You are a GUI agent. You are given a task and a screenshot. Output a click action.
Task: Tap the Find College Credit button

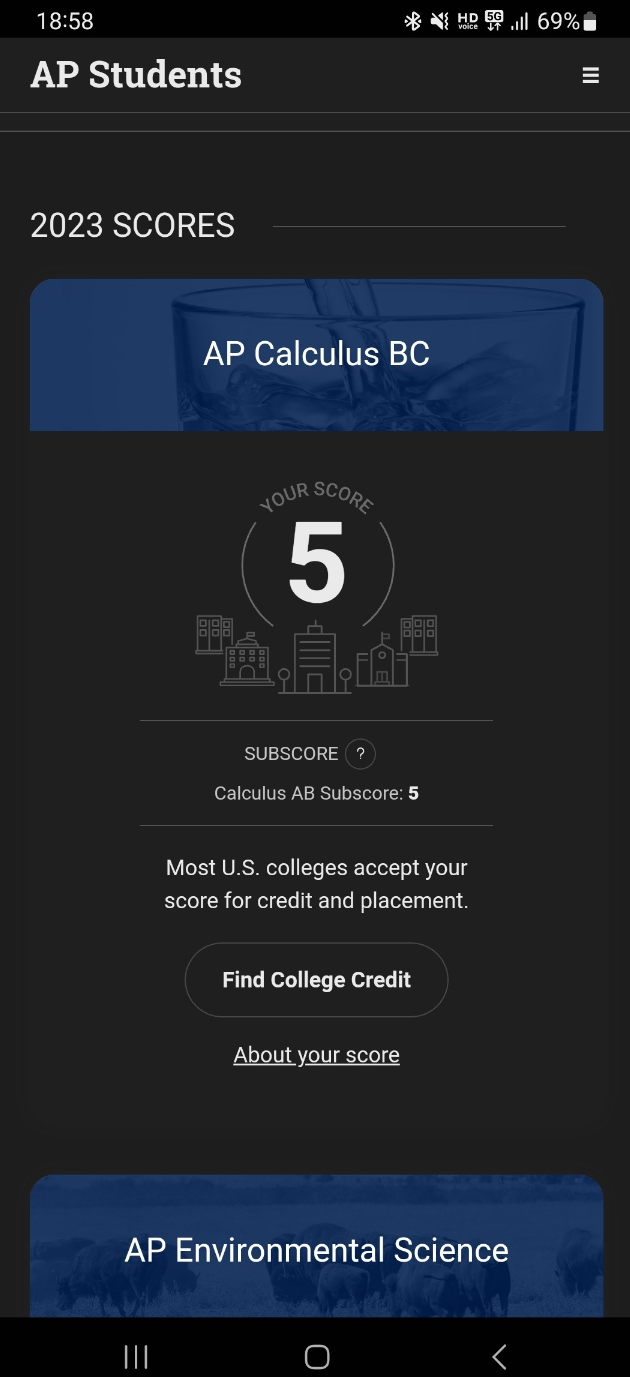click(x=316, y=980)
